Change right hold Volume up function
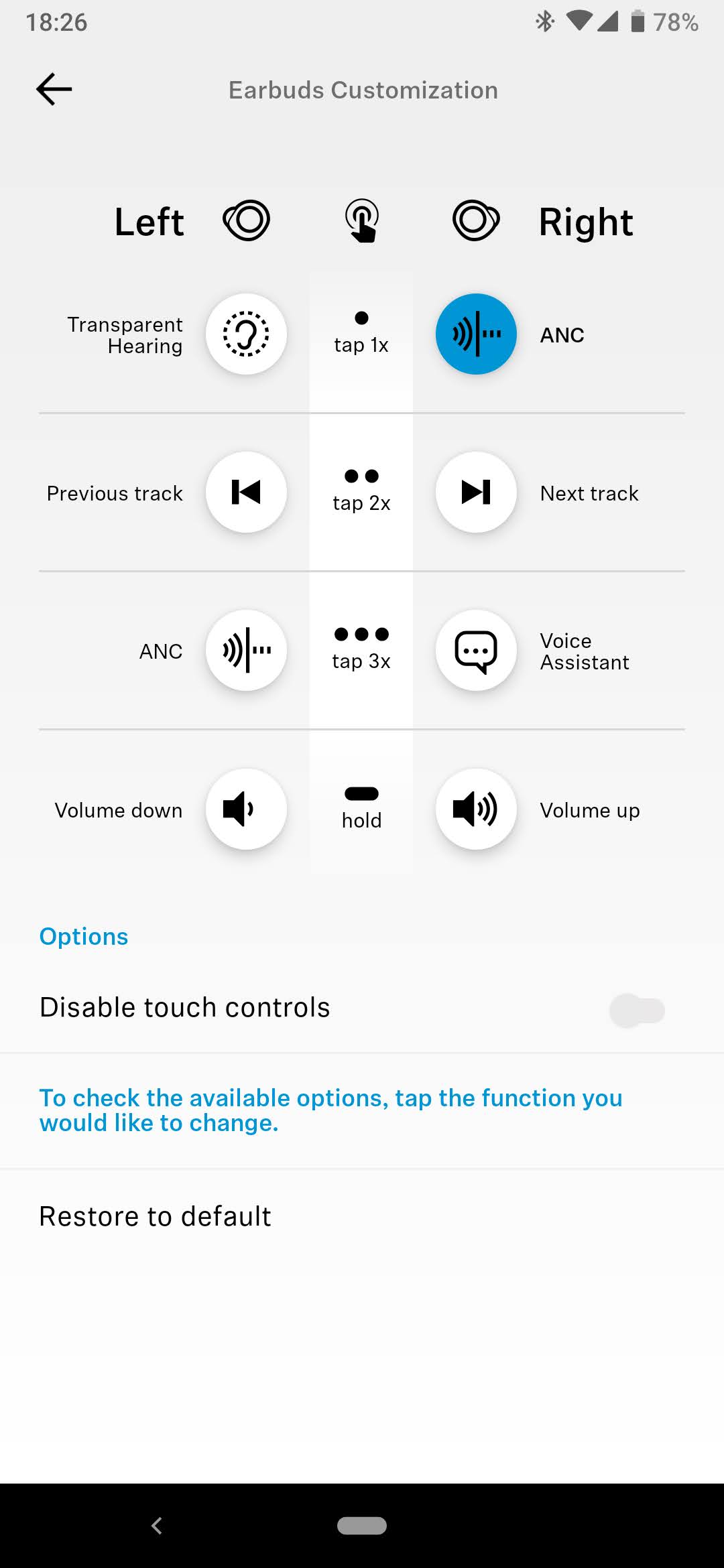724x1568 pixels. (x=476, y=809)
